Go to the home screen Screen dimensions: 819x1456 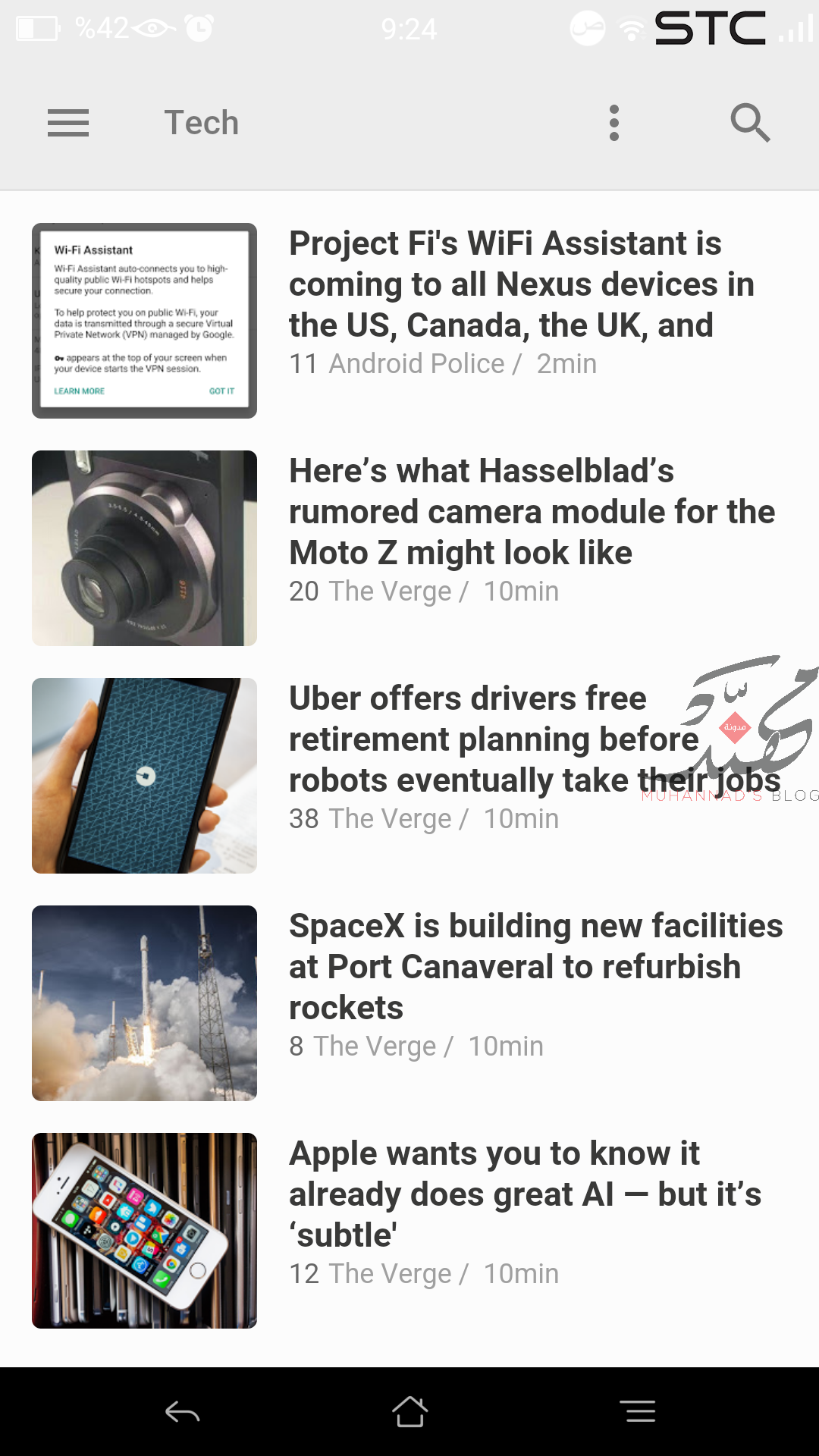(409, 1411)
